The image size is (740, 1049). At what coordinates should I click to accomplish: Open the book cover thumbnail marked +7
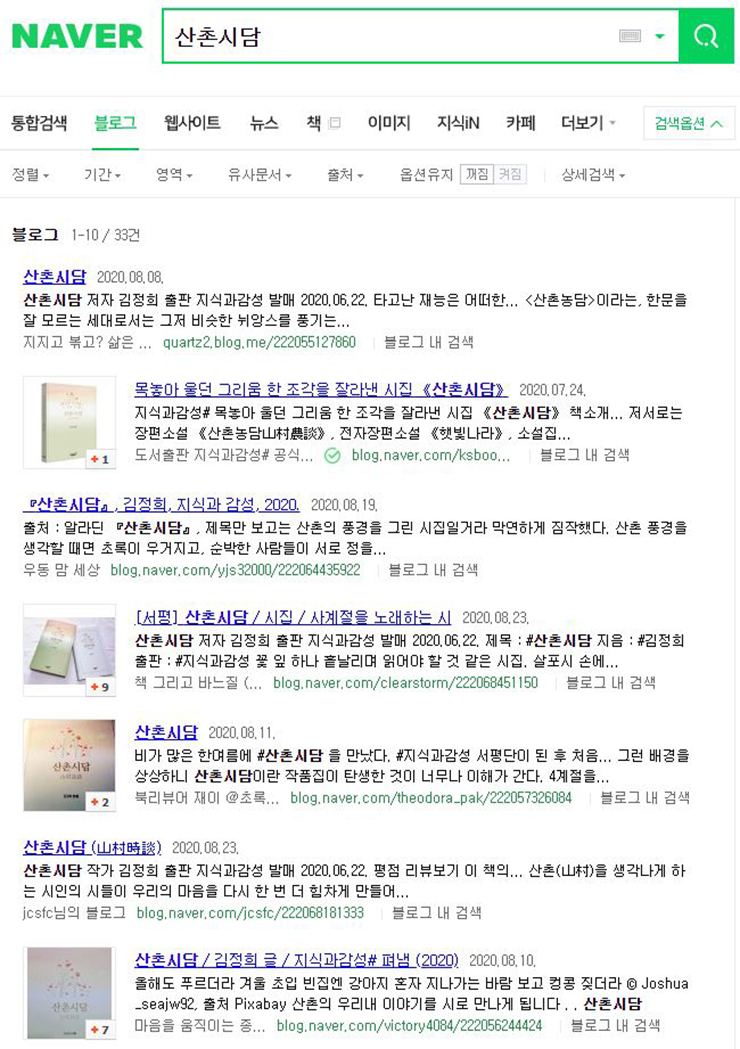[70, 990]
